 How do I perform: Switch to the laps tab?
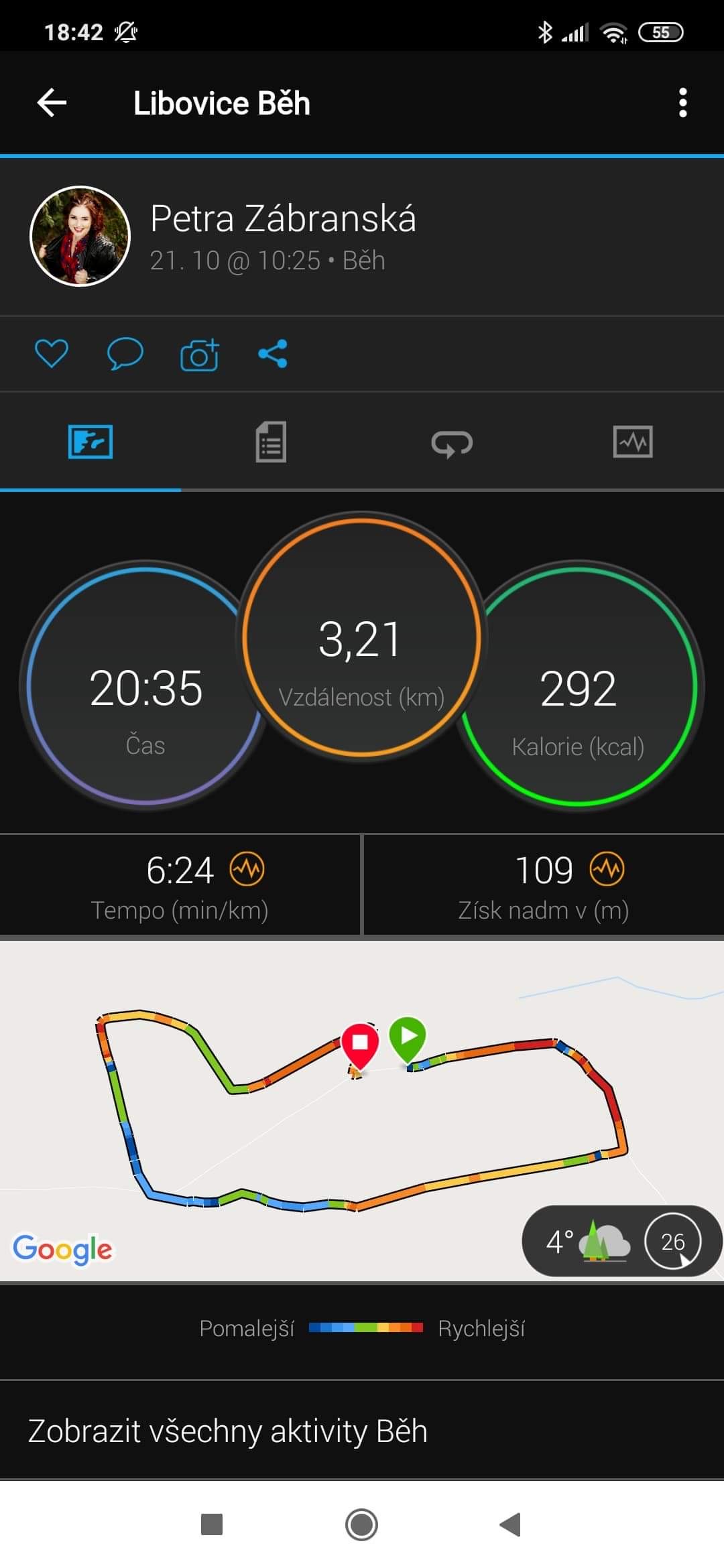[x=452, y=442]
